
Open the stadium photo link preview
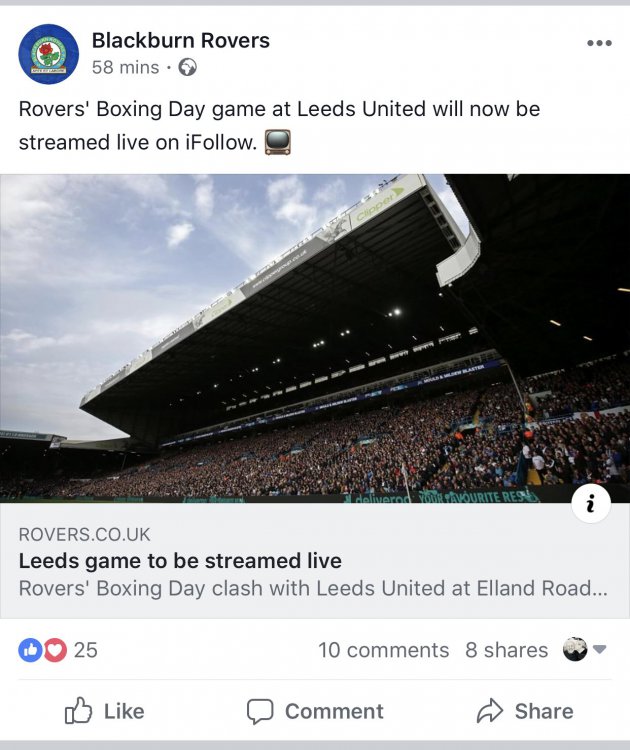(315, 338)
